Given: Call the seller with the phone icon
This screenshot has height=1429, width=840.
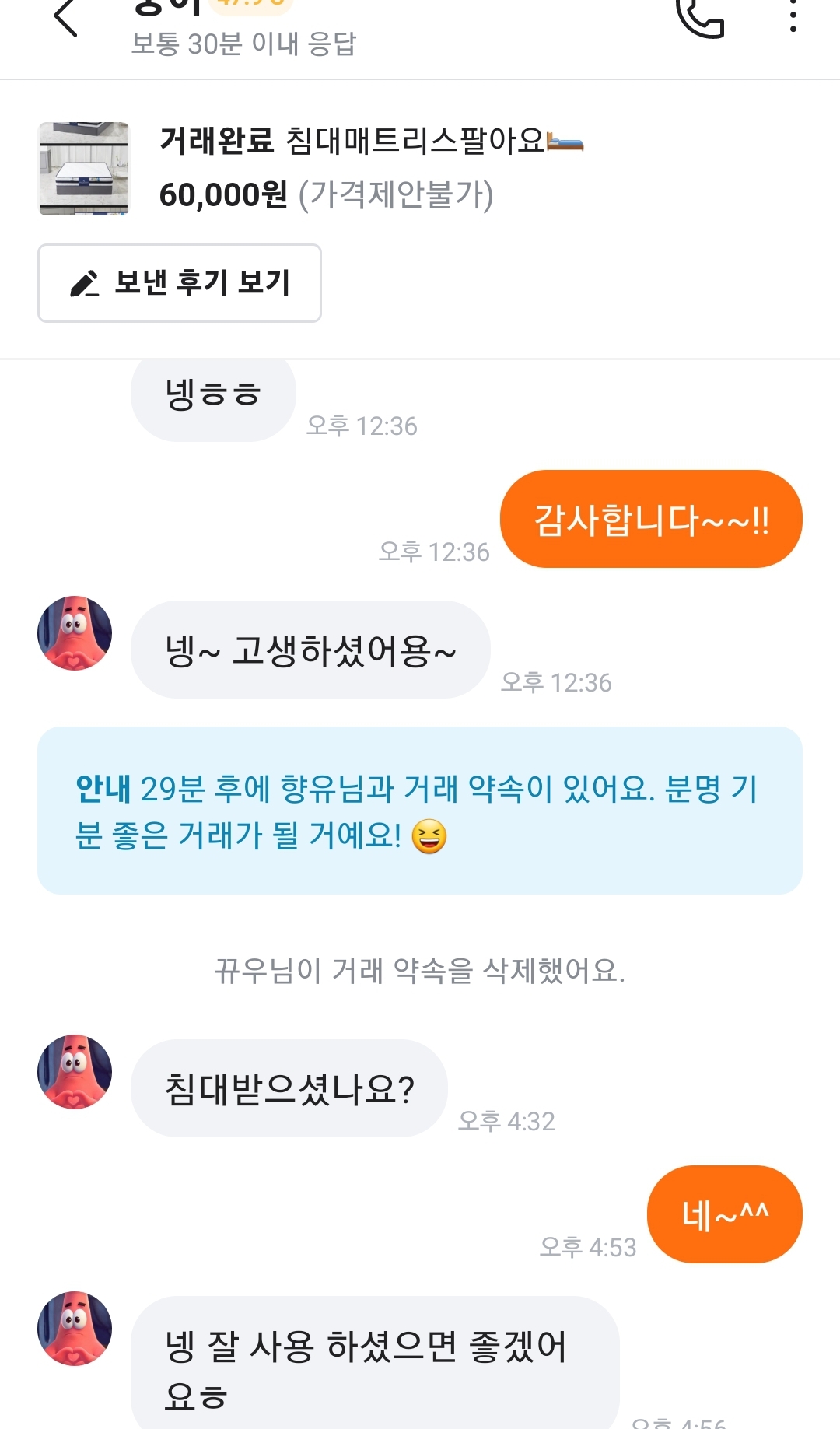Looking at the screenshot, I should point(700,17).
